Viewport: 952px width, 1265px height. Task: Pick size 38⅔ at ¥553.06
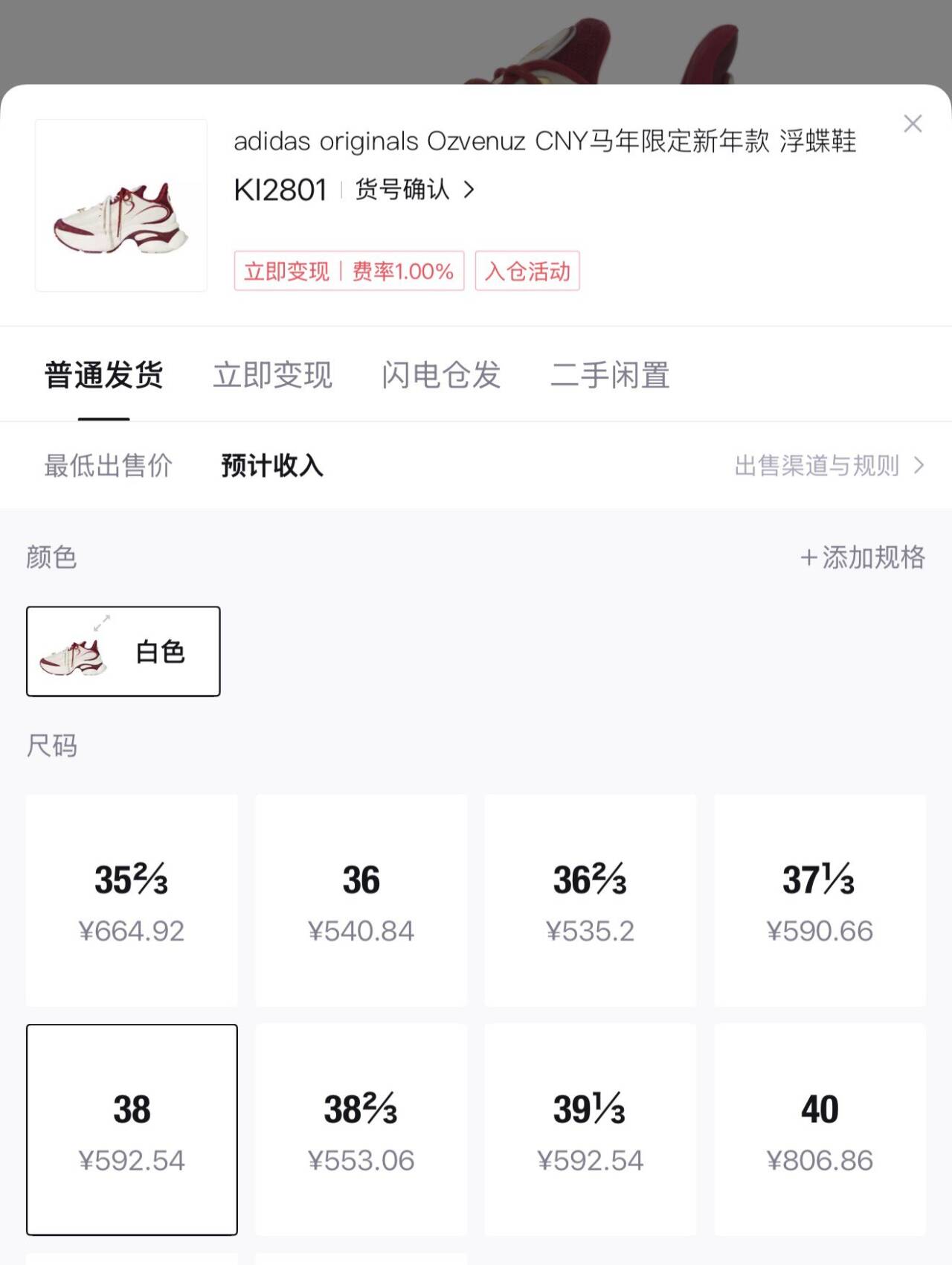(x=361, y=1130)
